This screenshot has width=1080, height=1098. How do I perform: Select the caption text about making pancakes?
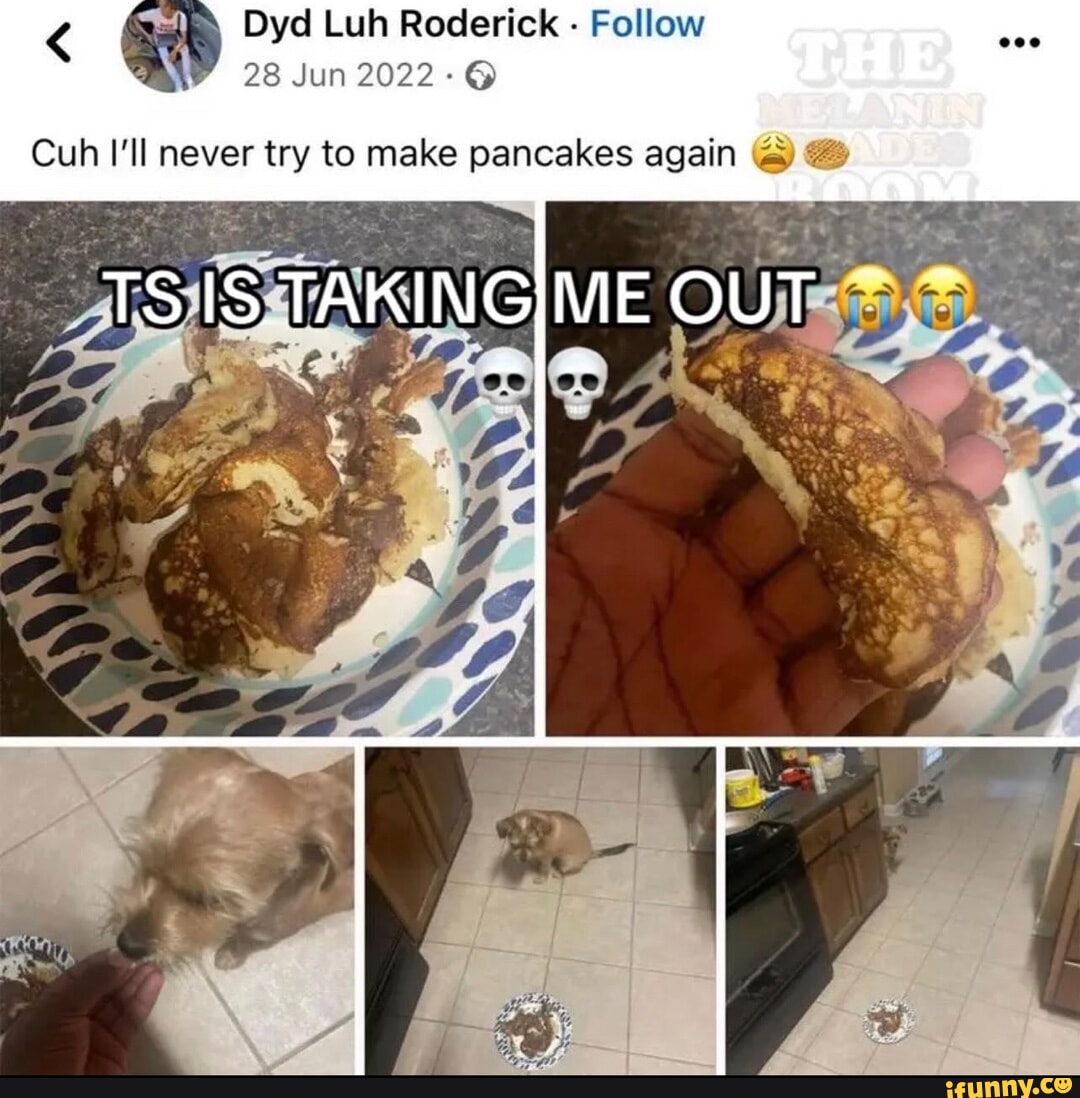point(381,151)
